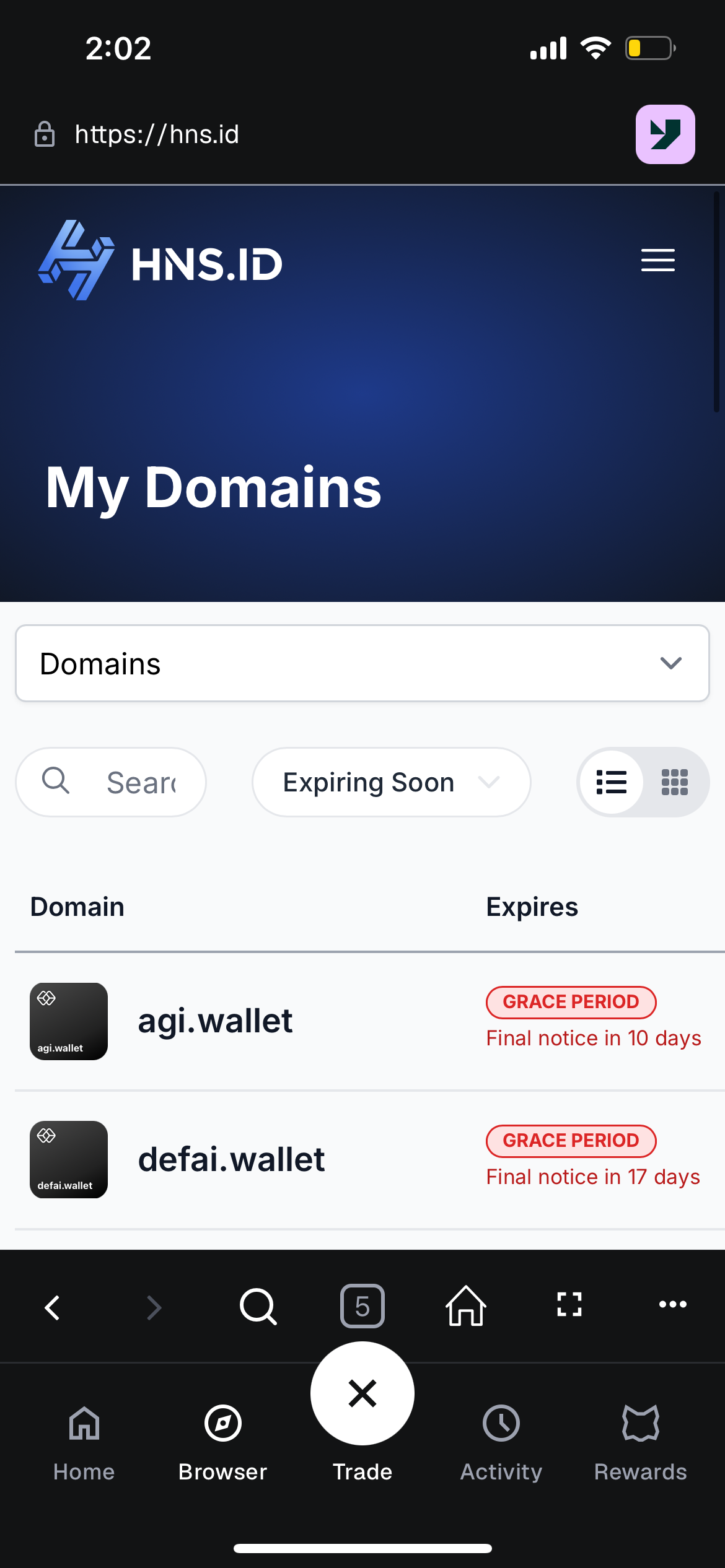Viewport: 725px width, 1568px height.
Task: Open the hamburger menu on HNS.ID
Action: click(657, 261)
